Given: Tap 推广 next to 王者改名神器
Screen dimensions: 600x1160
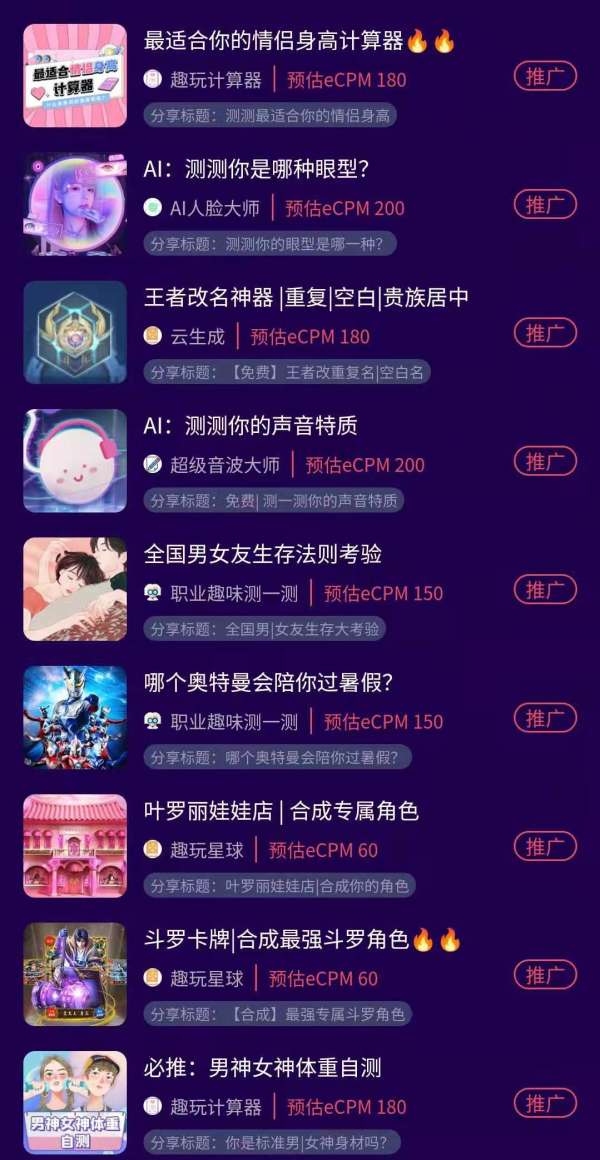Looking at the screenshot, I should [x=545, y=333].
